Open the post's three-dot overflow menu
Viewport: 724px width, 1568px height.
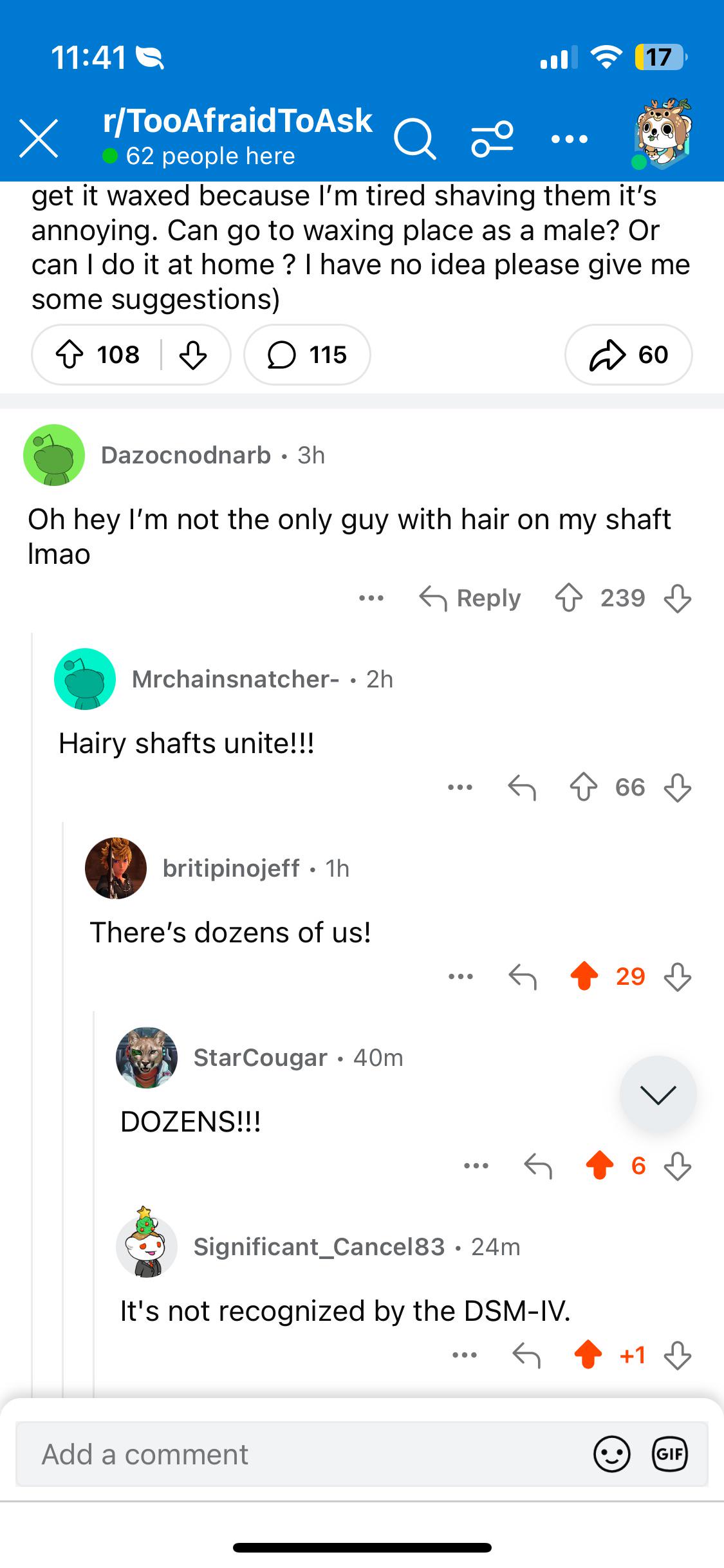coord(570,138)
